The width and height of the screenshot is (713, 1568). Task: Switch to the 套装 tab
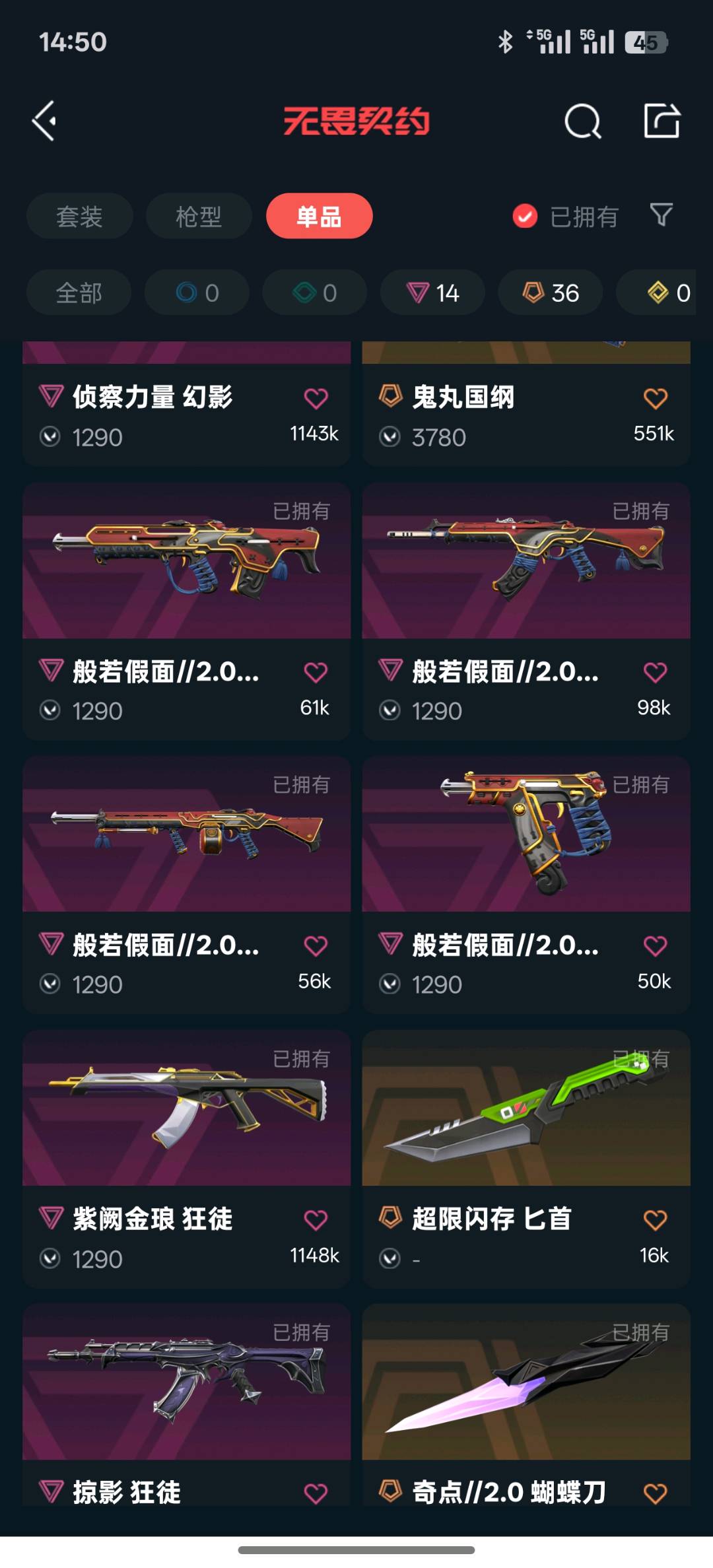pyautogui.click(x=79, y=217)
